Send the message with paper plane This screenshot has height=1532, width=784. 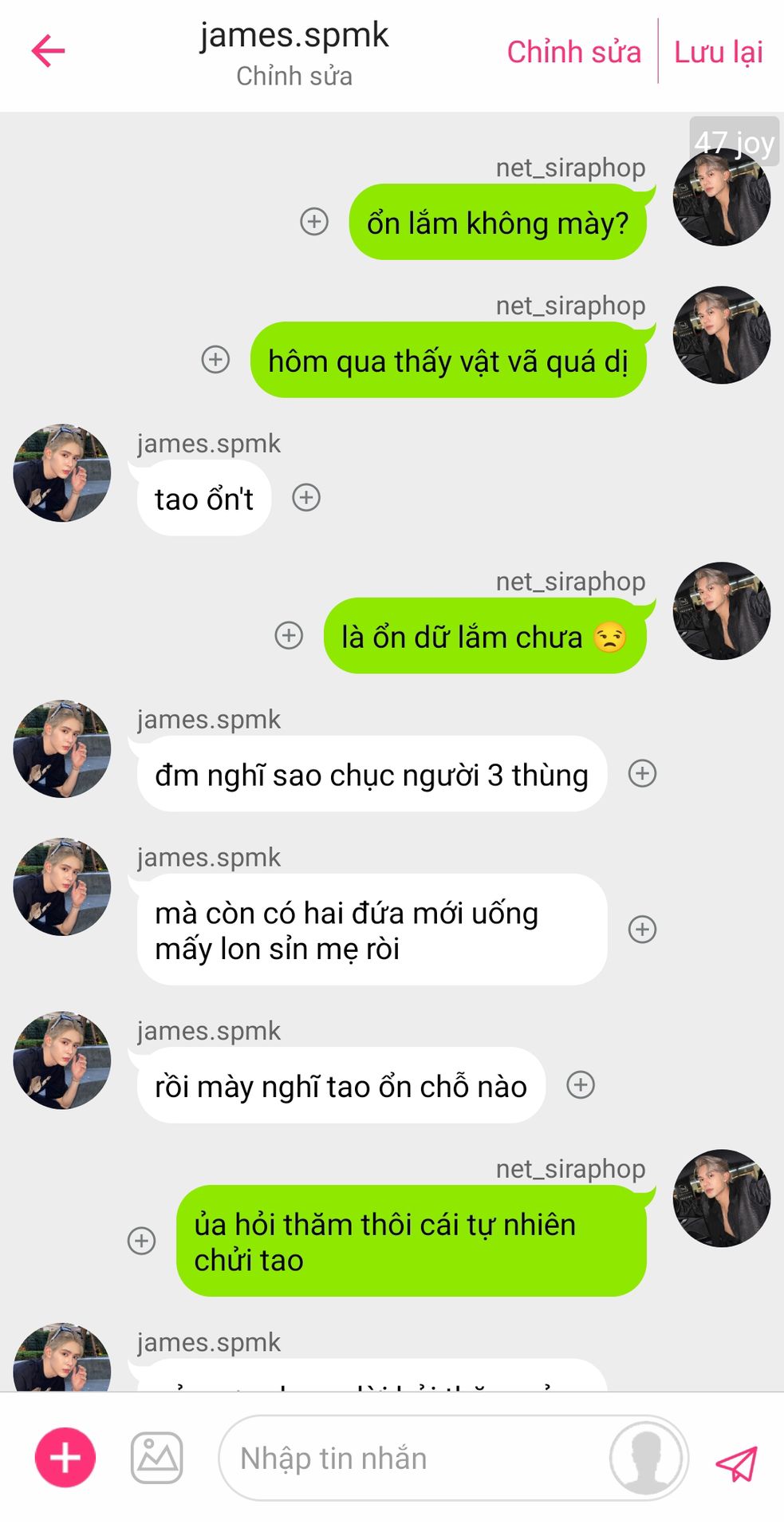pyautogui.click(x=737, y=1463)
